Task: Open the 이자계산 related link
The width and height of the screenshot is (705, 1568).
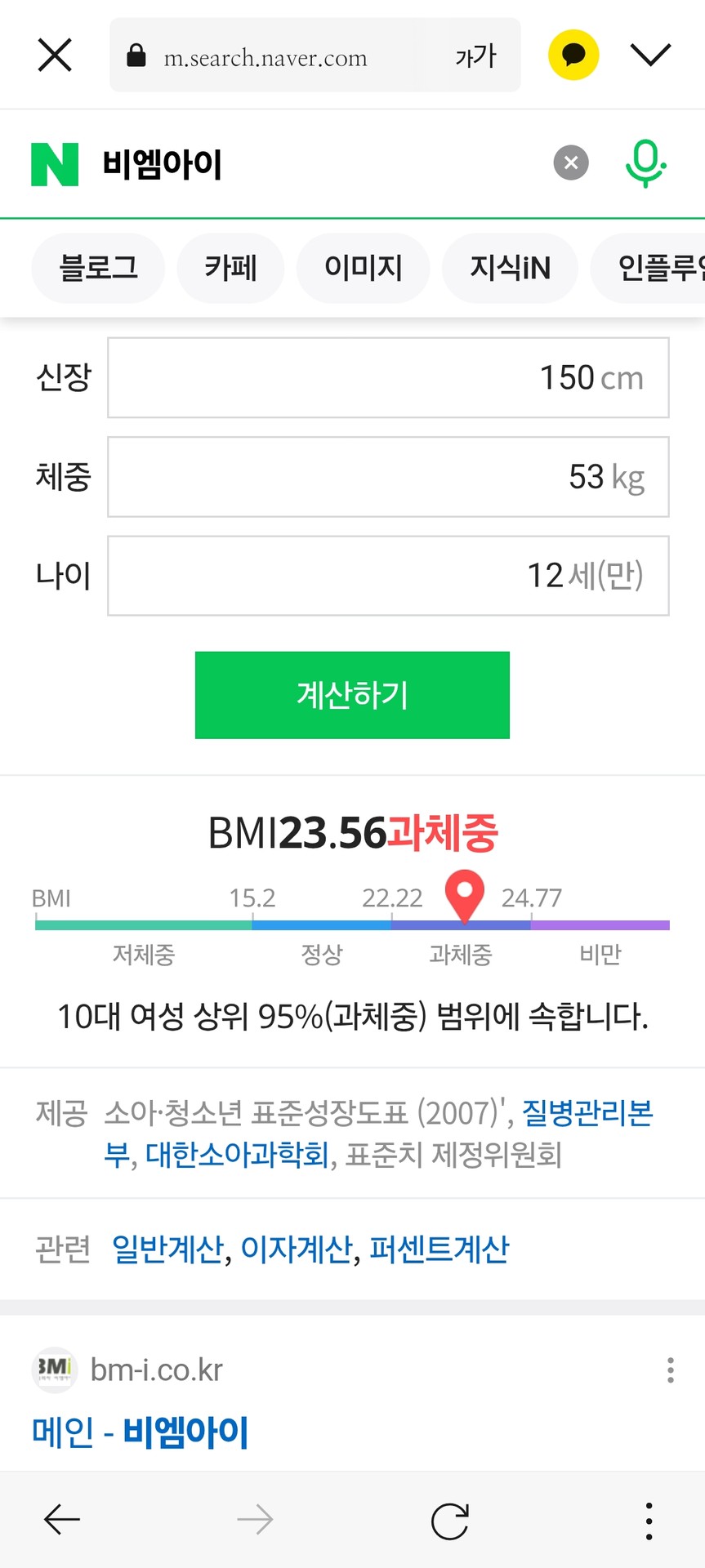Action: point(297,1249)
